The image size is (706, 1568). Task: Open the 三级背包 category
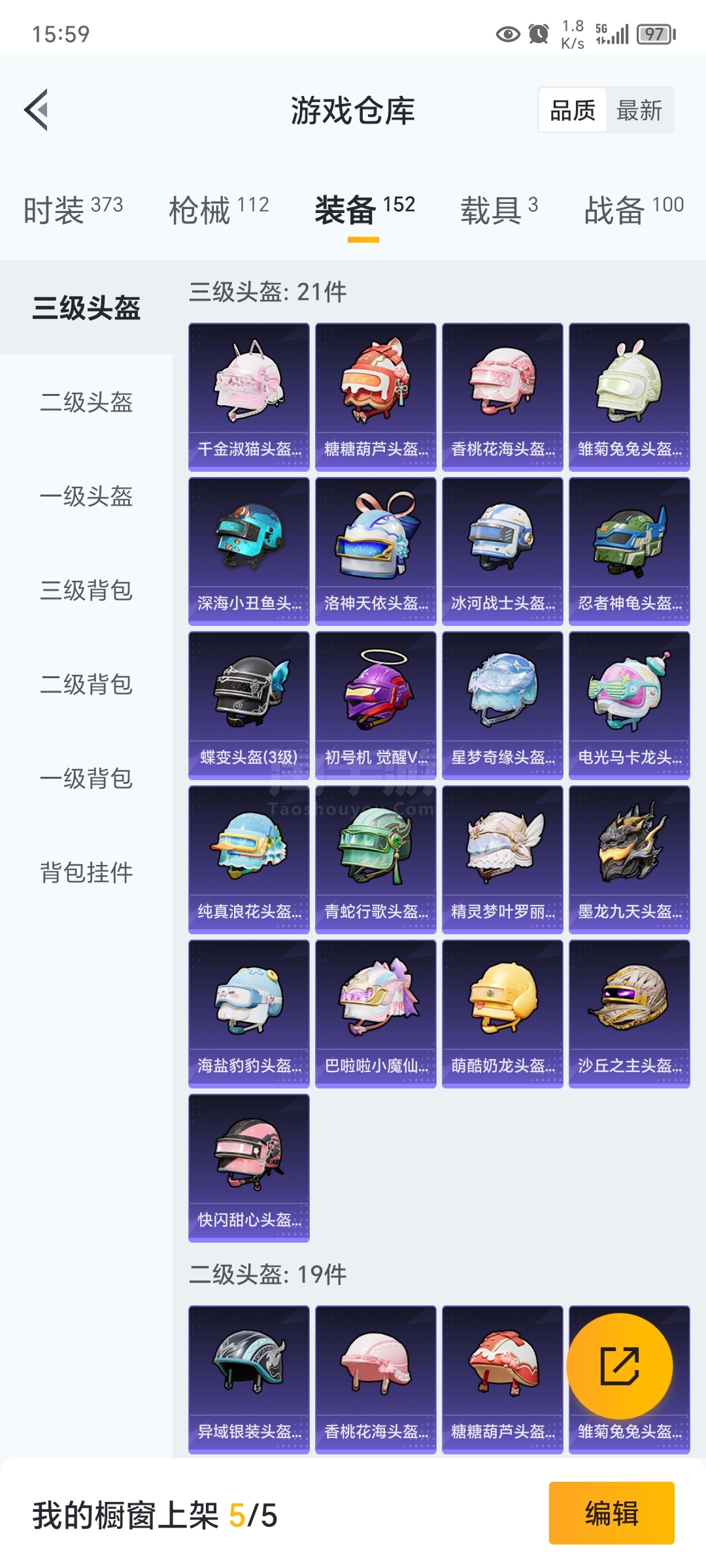tap(86, 590)
